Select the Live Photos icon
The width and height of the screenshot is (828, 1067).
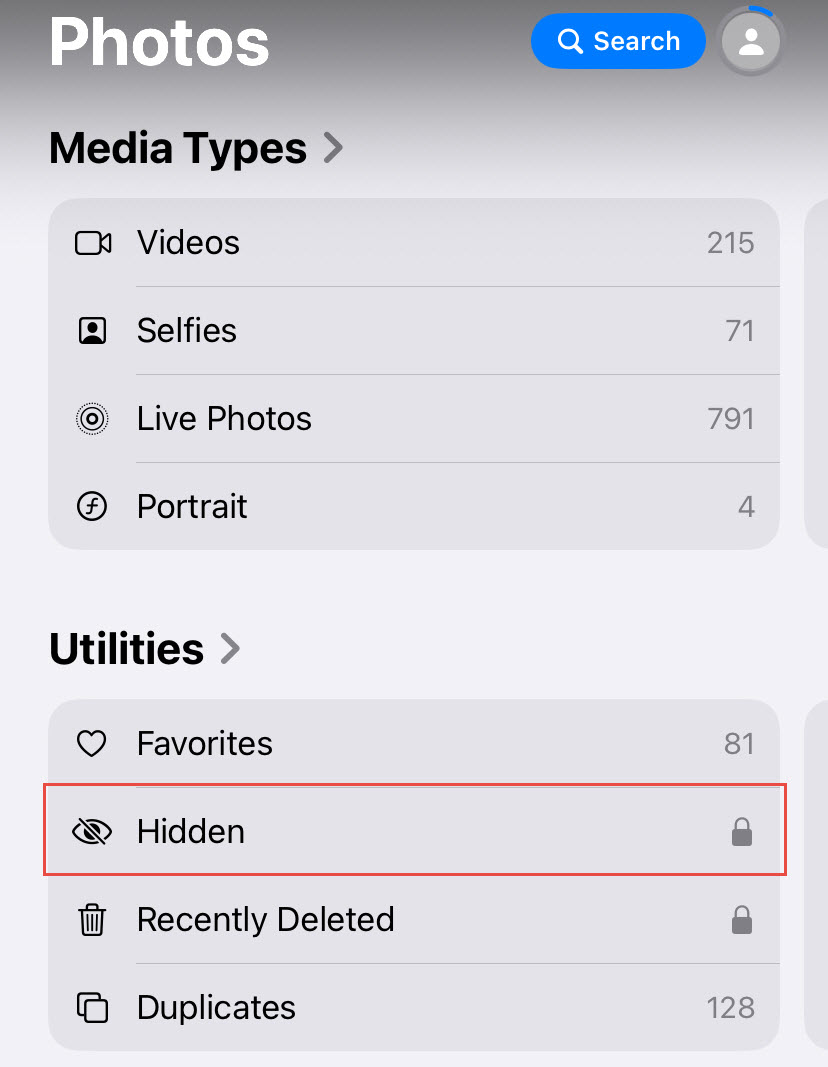[x=92, y=418]
